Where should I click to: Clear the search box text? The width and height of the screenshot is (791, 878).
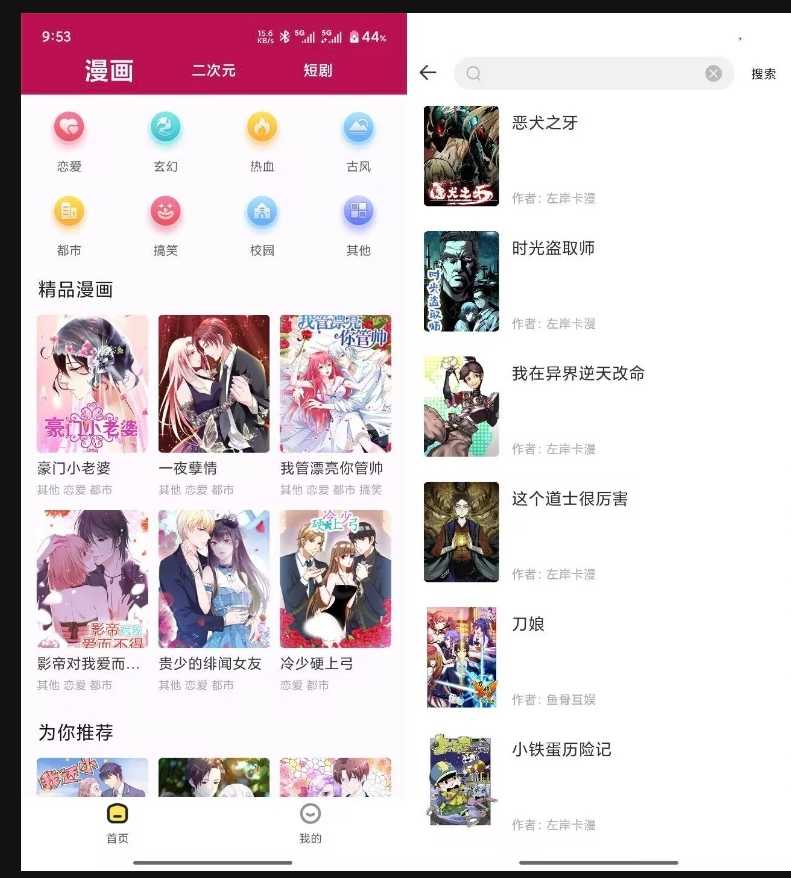click(713, 73)
